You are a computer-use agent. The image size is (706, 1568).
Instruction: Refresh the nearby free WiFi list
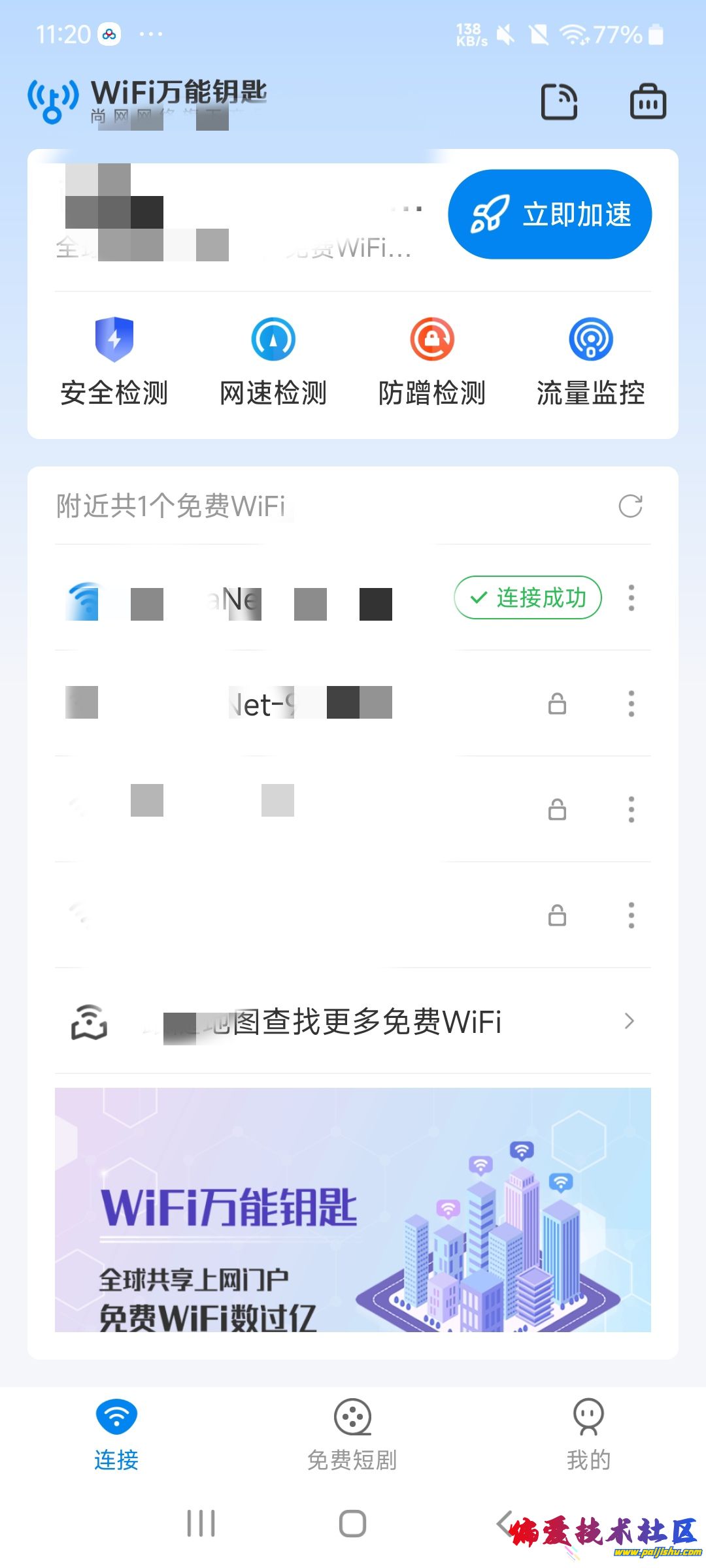[630, 506]
